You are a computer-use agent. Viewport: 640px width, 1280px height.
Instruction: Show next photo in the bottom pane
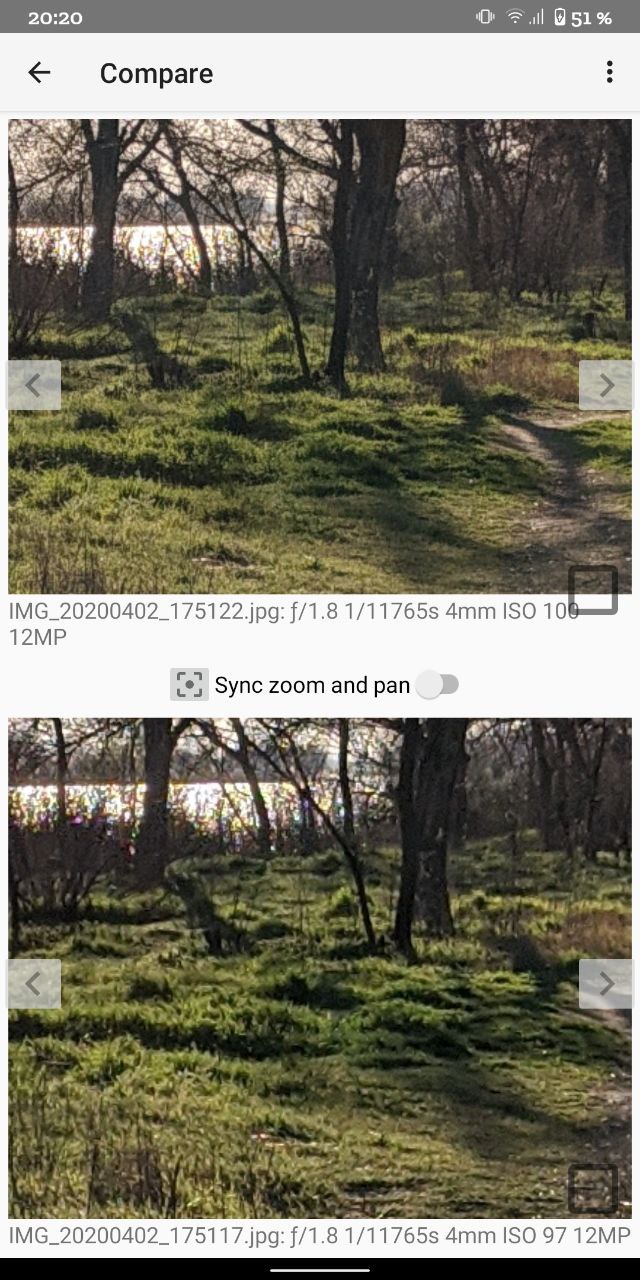pos(606,984)
